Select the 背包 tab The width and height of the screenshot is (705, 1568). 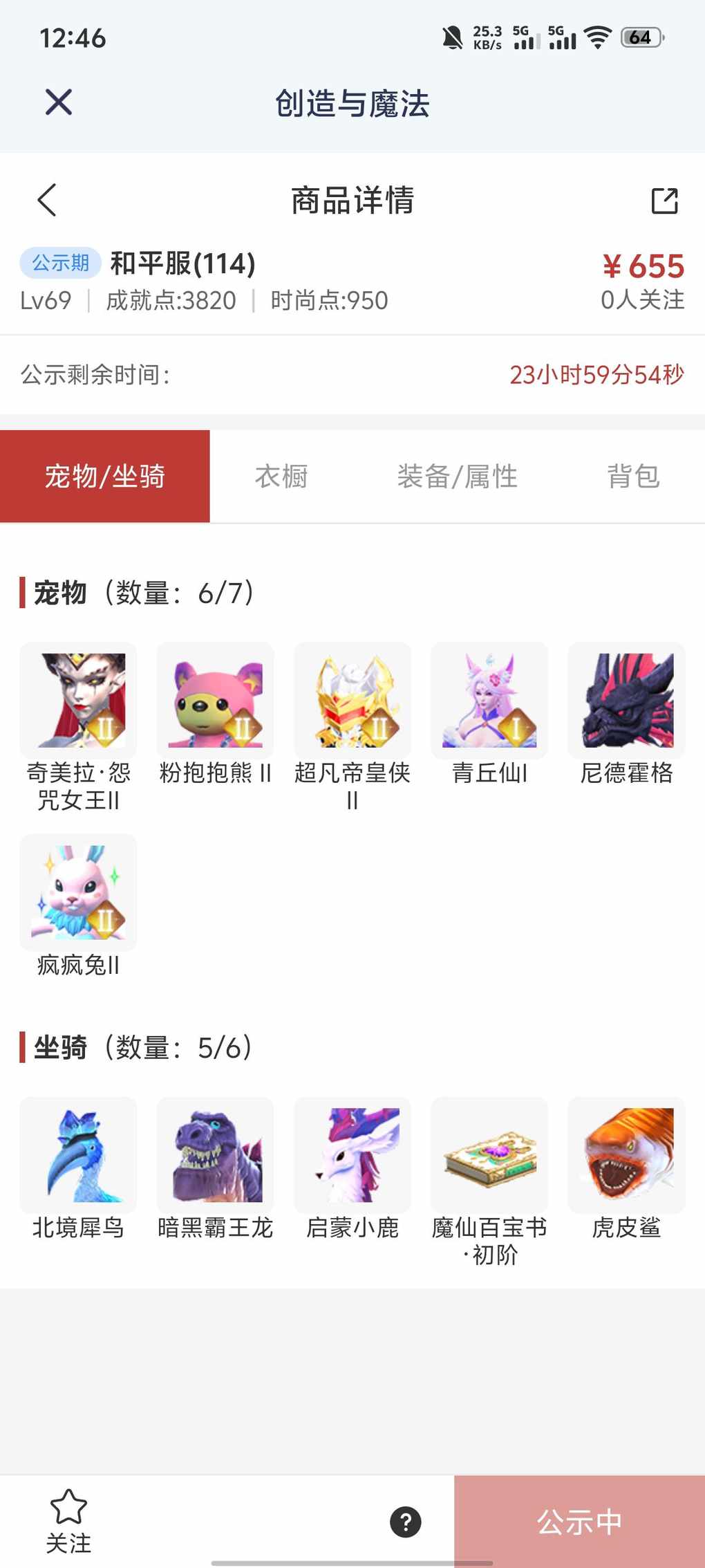(633, 477)
